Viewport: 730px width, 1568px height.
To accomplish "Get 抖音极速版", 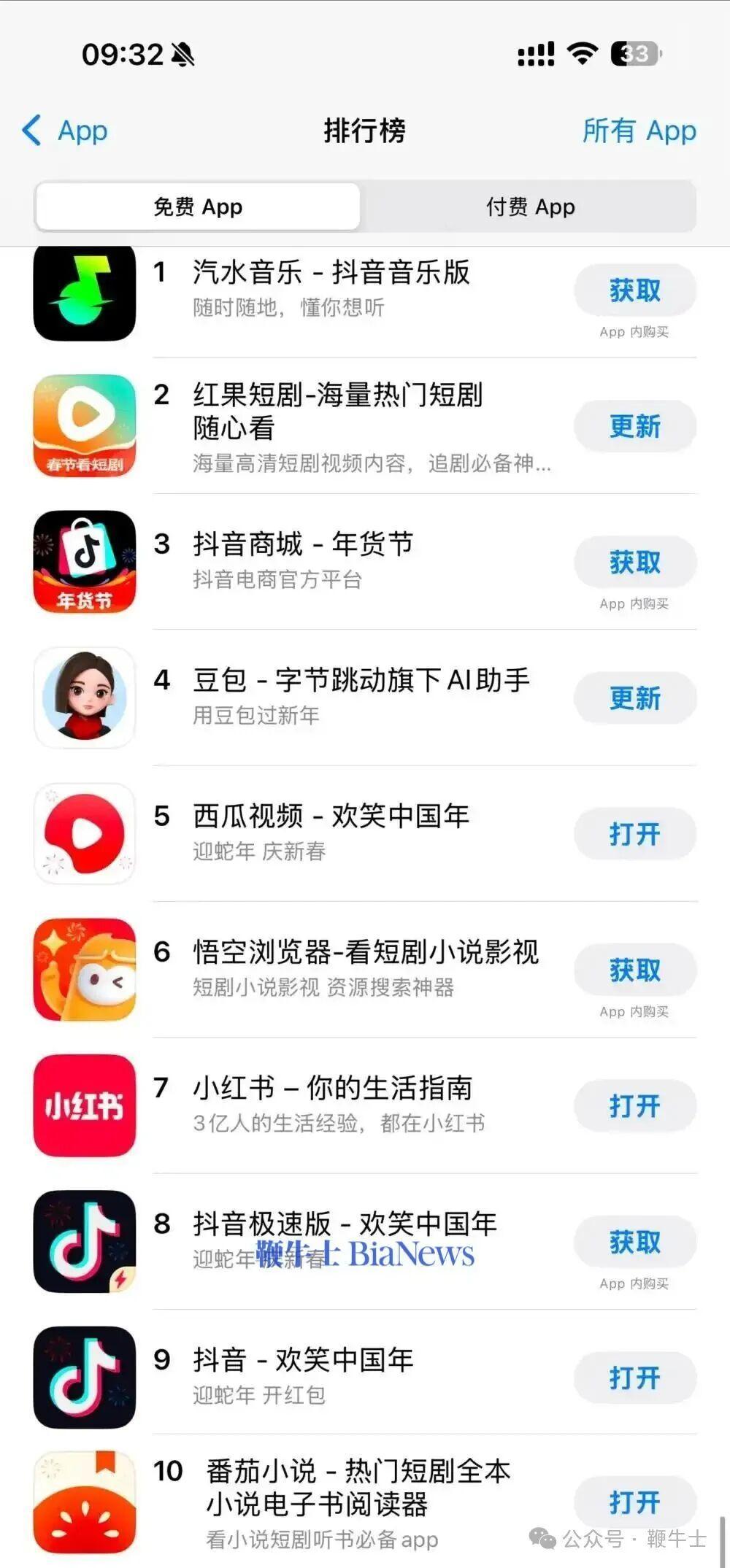I will [634, 1242].
